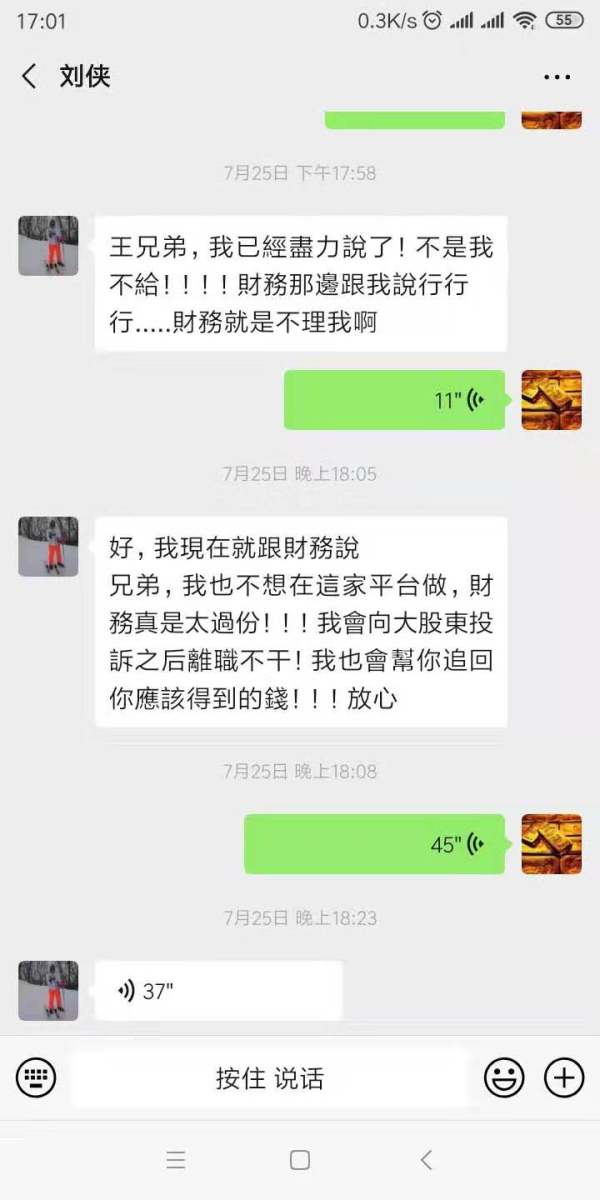Image resolution: width=600 pixels, height=1200 pixels.
Task: Go back from the 刘侠 chat
Action: pyautogui.click(x=30, y=76)
